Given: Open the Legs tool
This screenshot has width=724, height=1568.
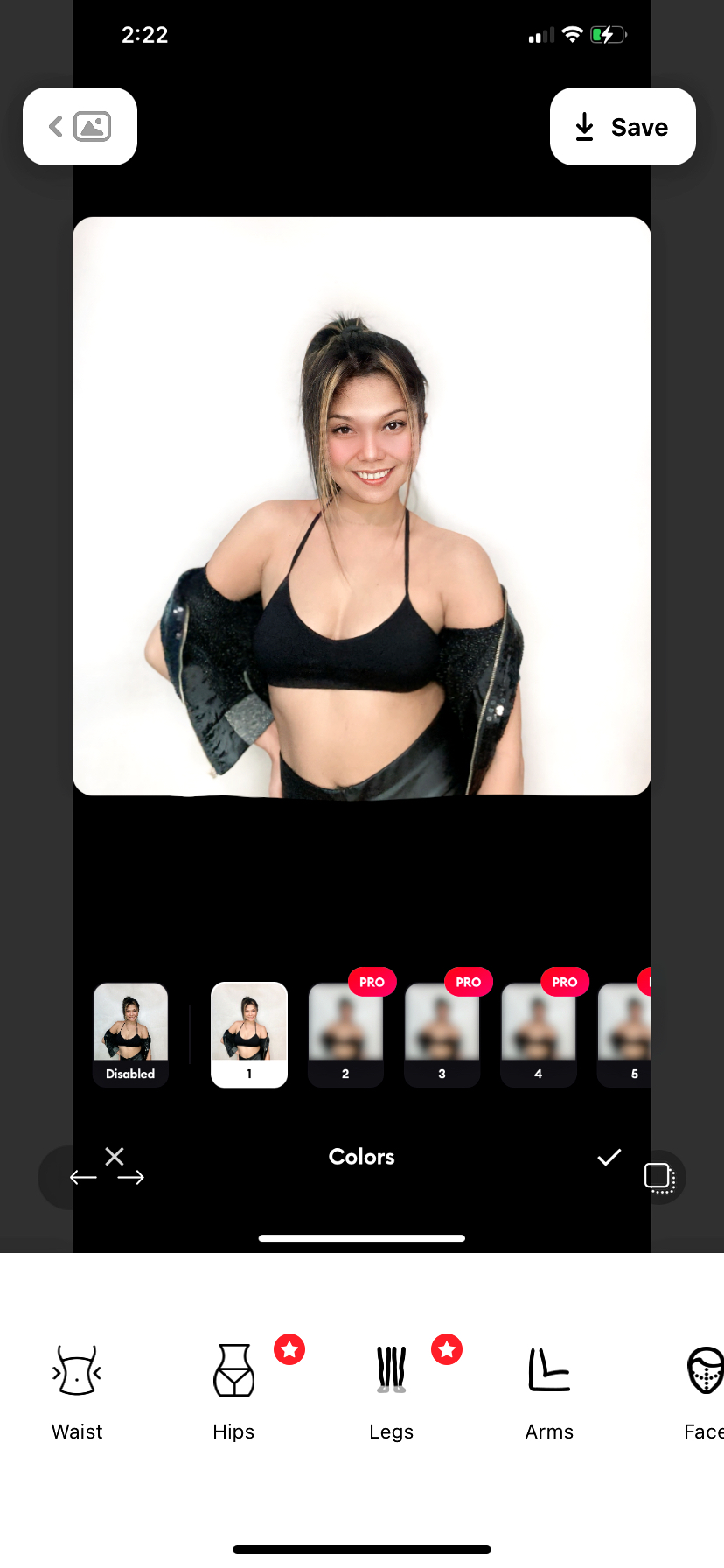Looking at the screenshot, I should tap(391, 1393).
